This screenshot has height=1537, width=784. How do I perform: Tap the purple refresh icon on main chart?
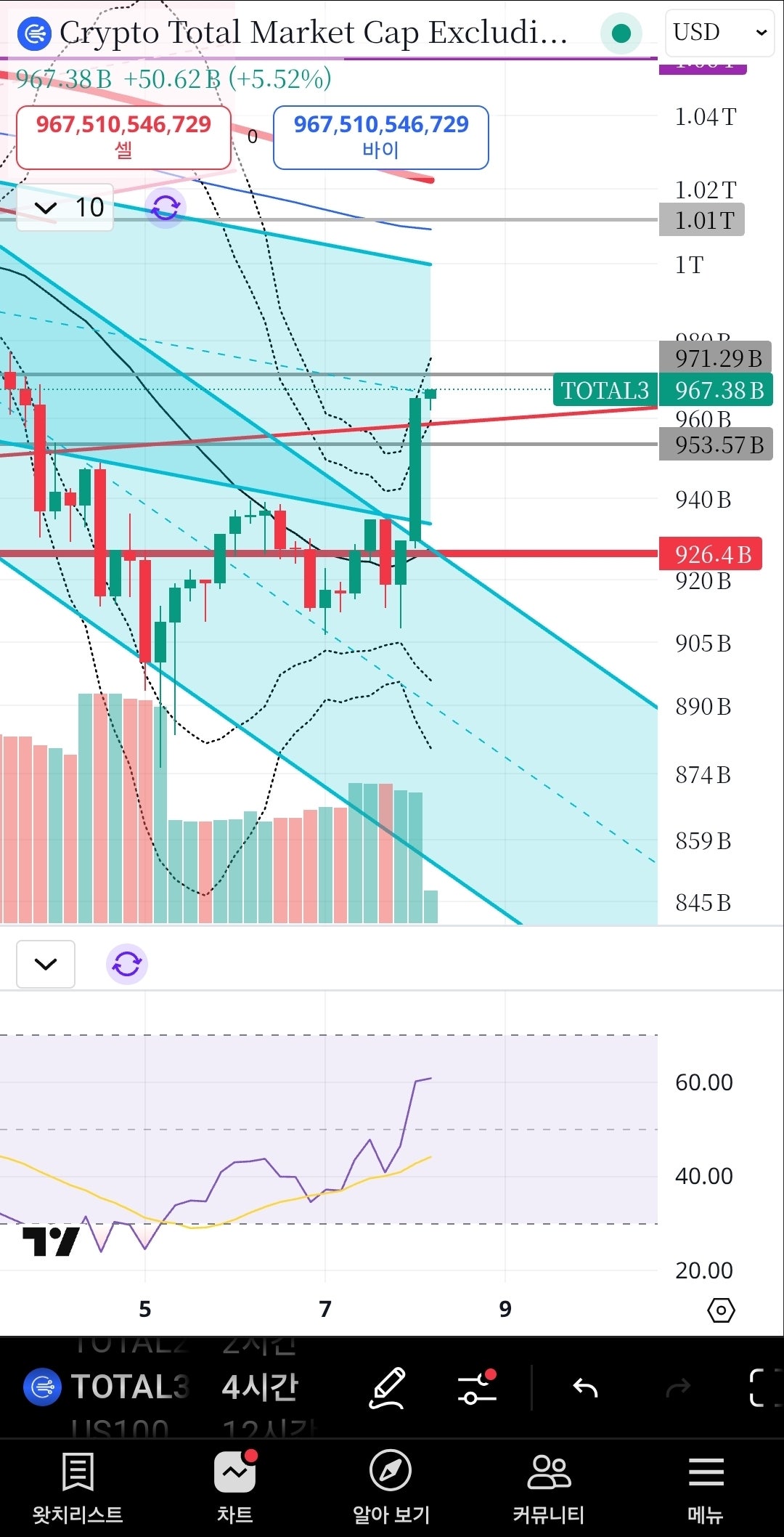[x=166, y=208]
